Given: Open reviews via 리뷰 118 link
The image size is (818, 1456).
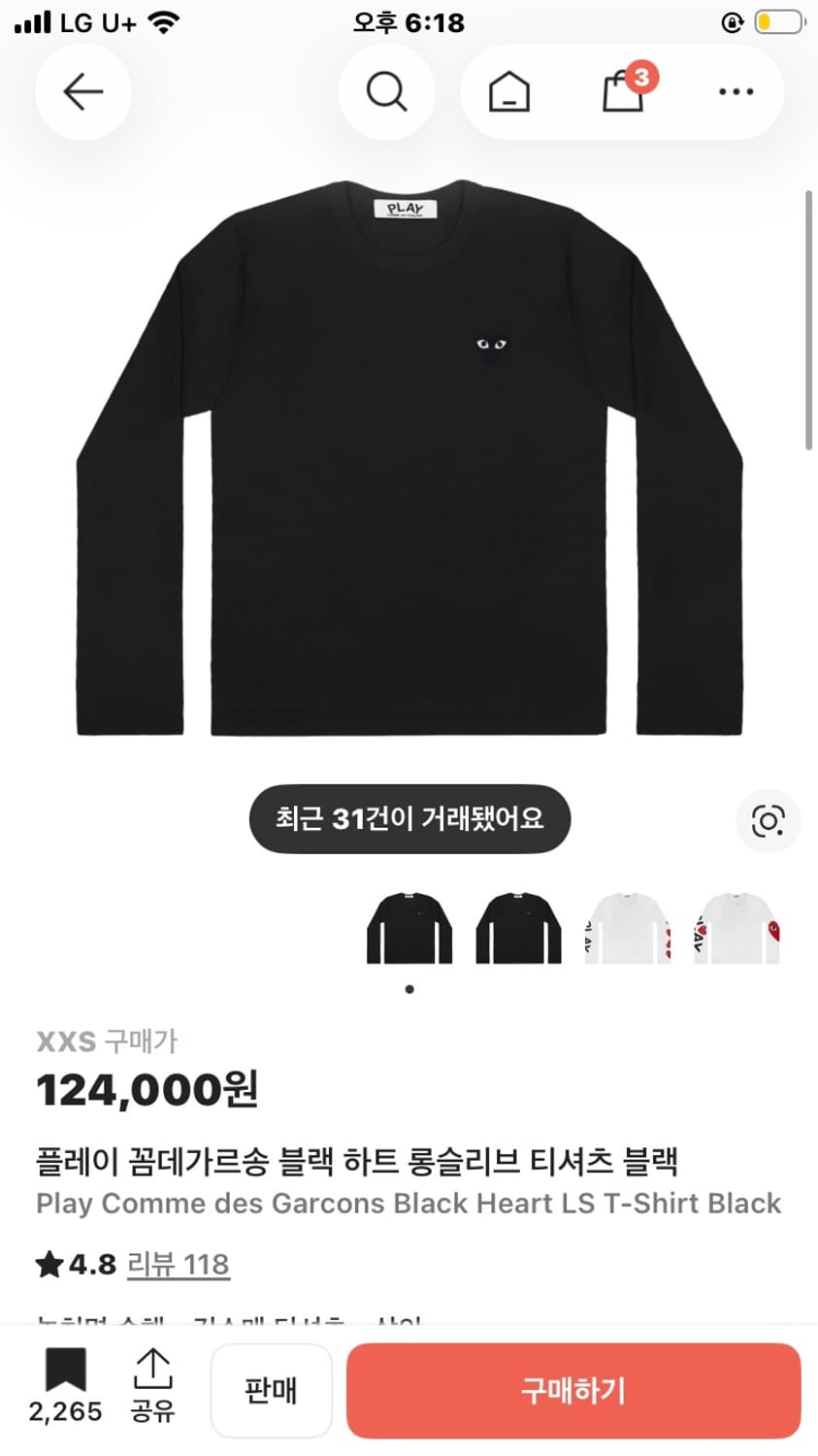Looking at the screenshot, I should pos(179,1264).
